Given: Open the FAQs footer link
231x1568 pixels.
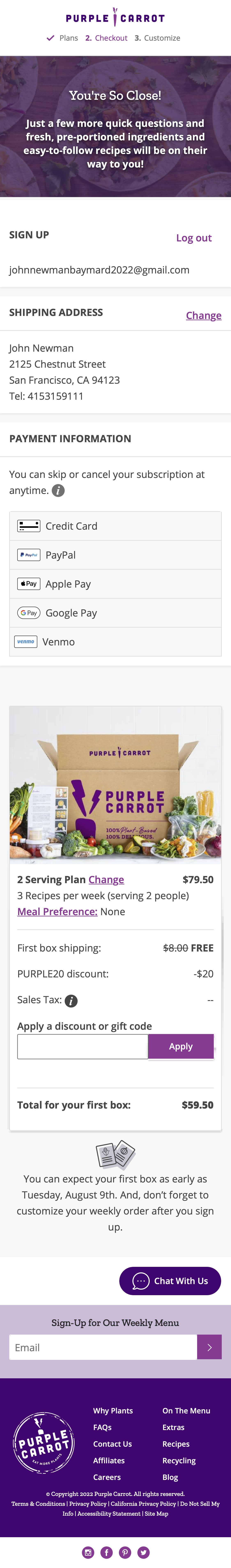Looking at the screenshot, I should tap(102, 1427).
